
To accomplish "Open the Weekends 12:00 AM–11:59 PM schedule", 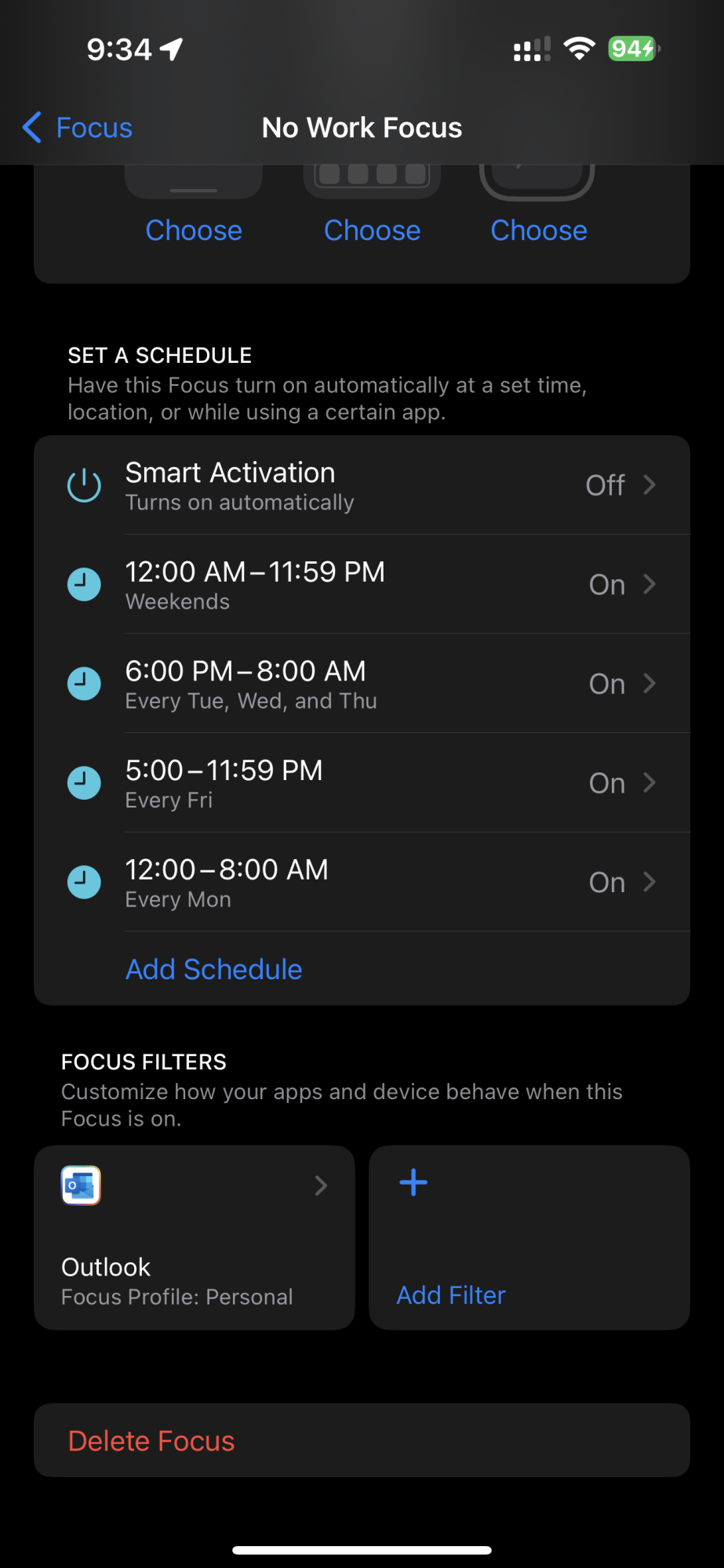I will (x=362, y=585).
